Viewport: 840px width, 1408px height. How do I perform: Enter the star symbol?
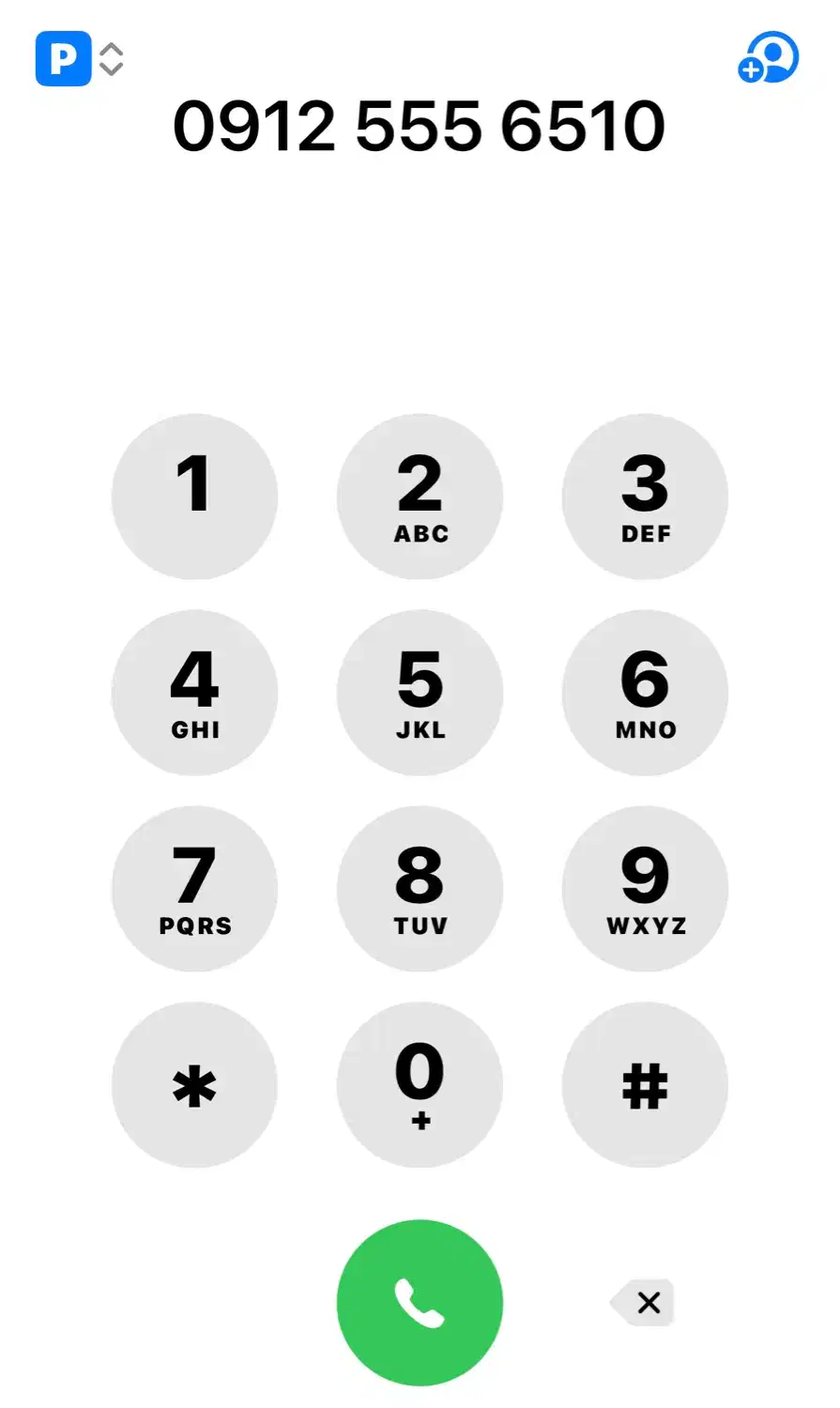click(x=194, y=1085)
